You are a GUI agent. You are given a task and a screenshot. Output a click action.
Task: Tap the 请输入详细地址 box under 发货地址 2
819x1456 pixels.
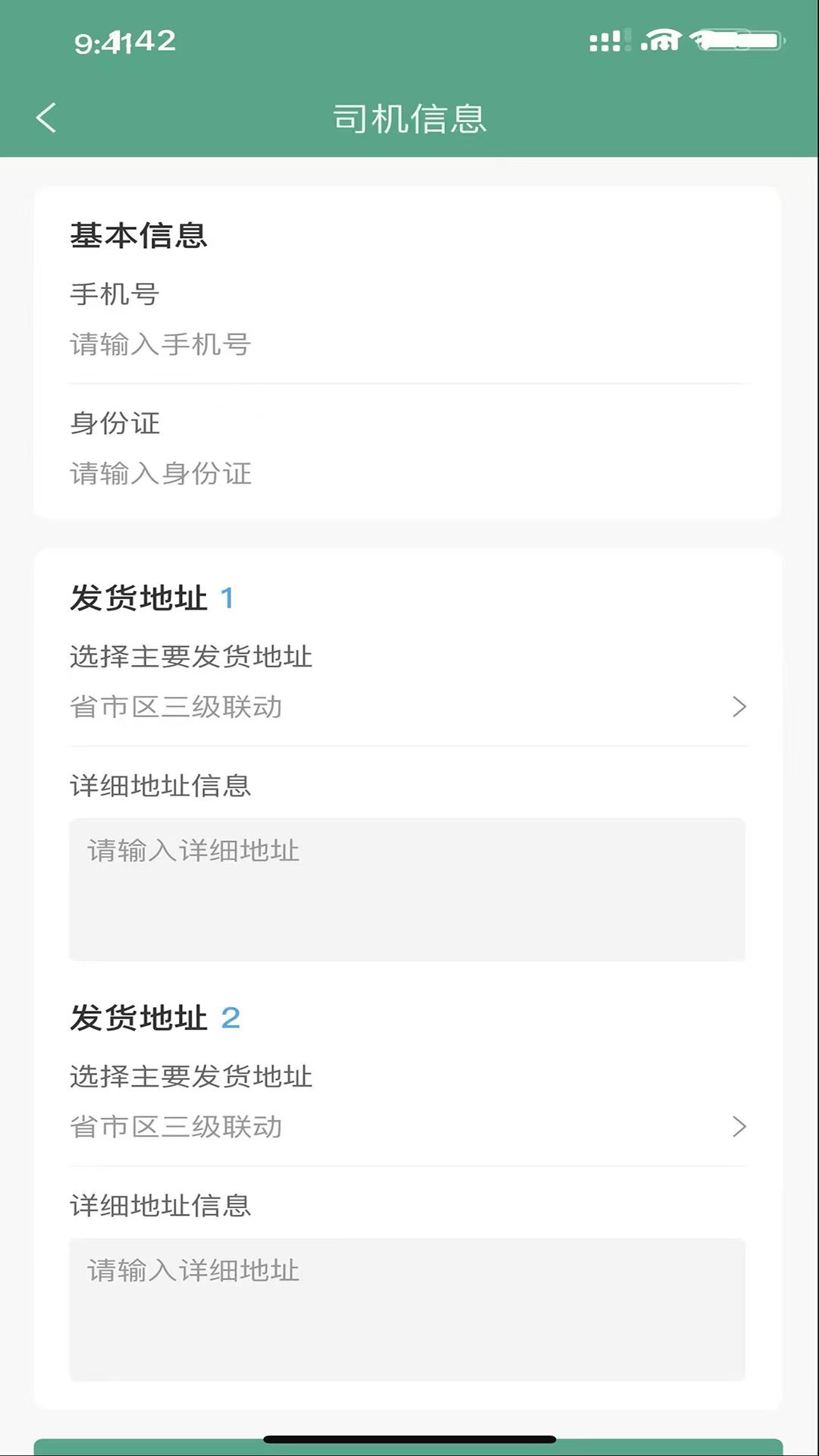[407, 1309]
